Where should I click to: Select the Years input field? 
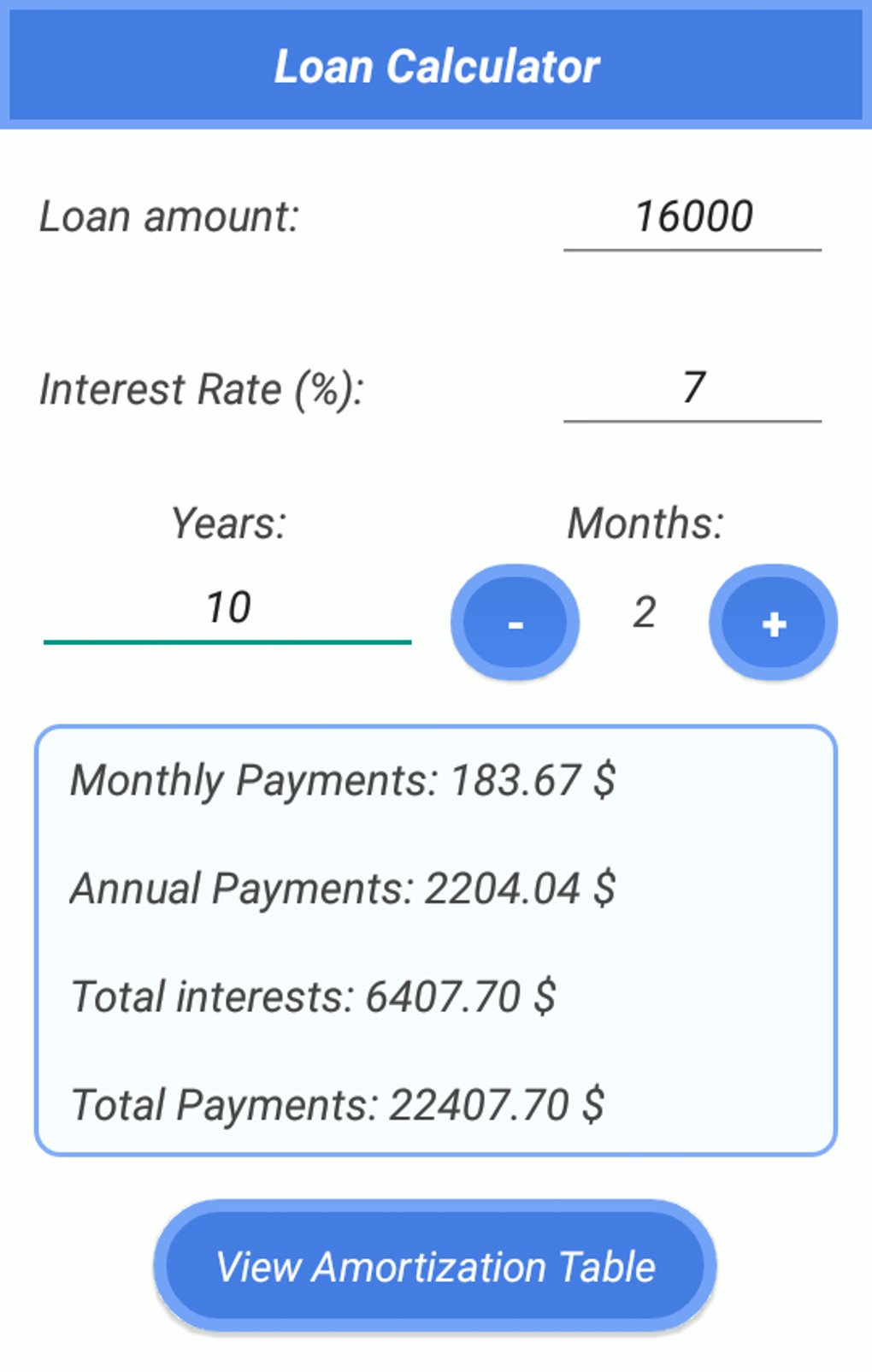tap(227, 609)
